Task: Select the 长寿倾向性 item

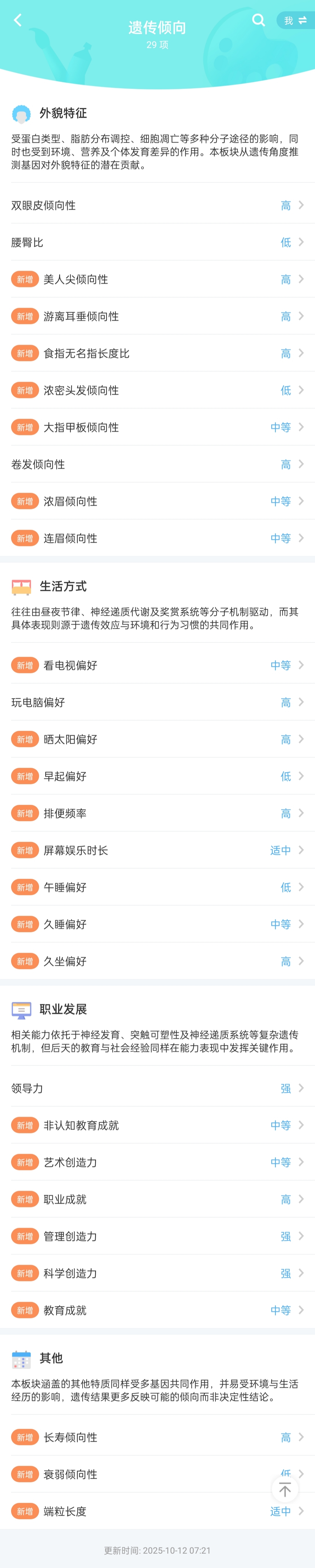Action: [157, 1438]
